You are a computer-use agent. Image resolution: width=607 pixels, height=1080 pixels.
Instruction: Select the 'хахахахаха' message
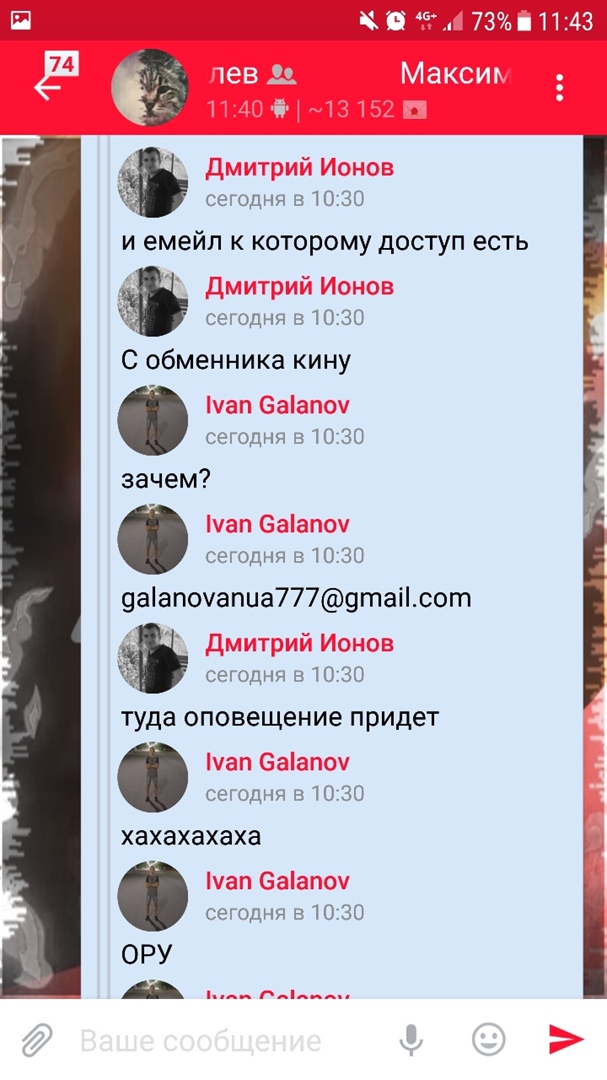pos(191,836)
